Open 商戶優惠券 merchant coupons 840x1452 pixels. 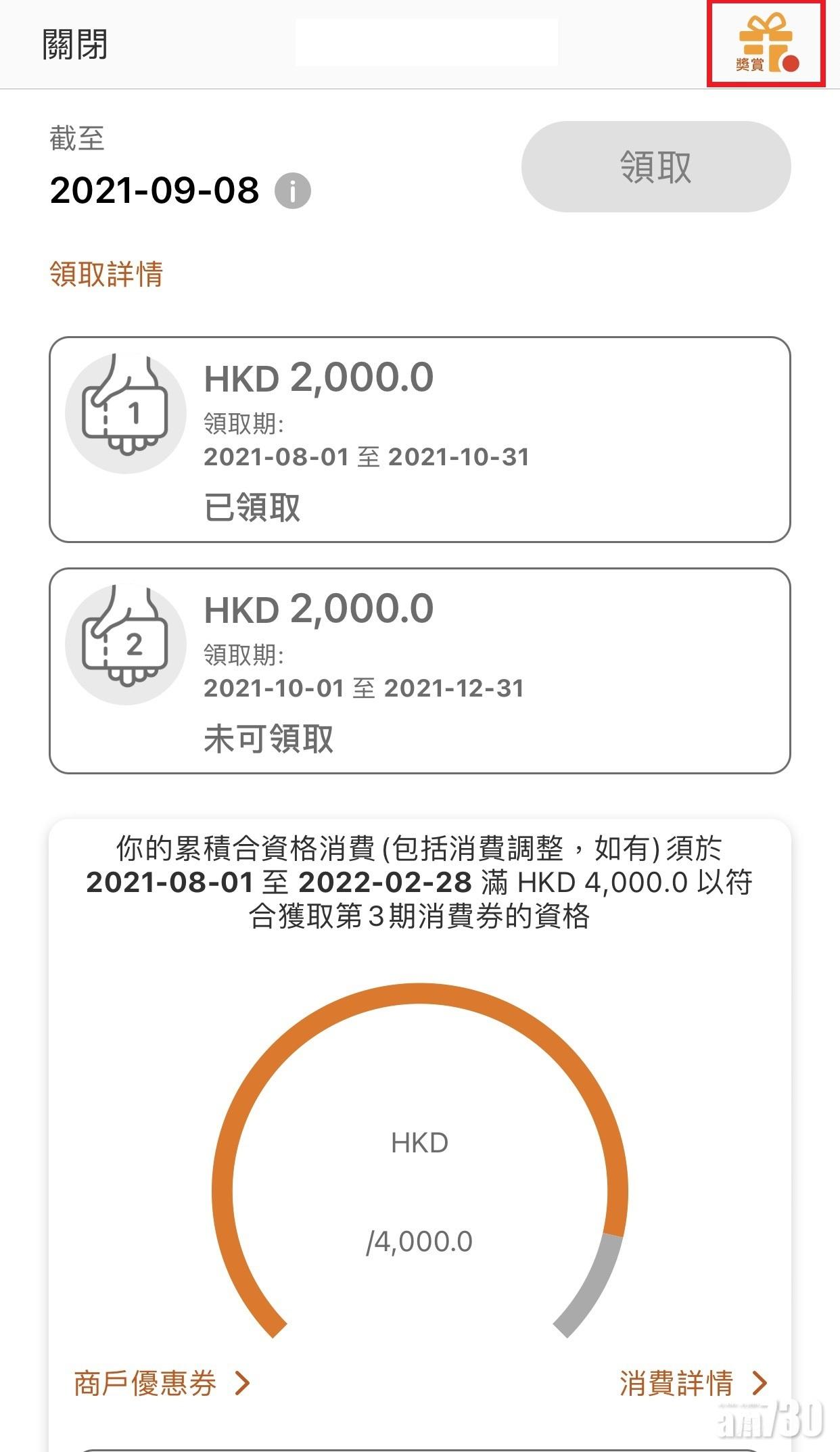(161, 1383)
